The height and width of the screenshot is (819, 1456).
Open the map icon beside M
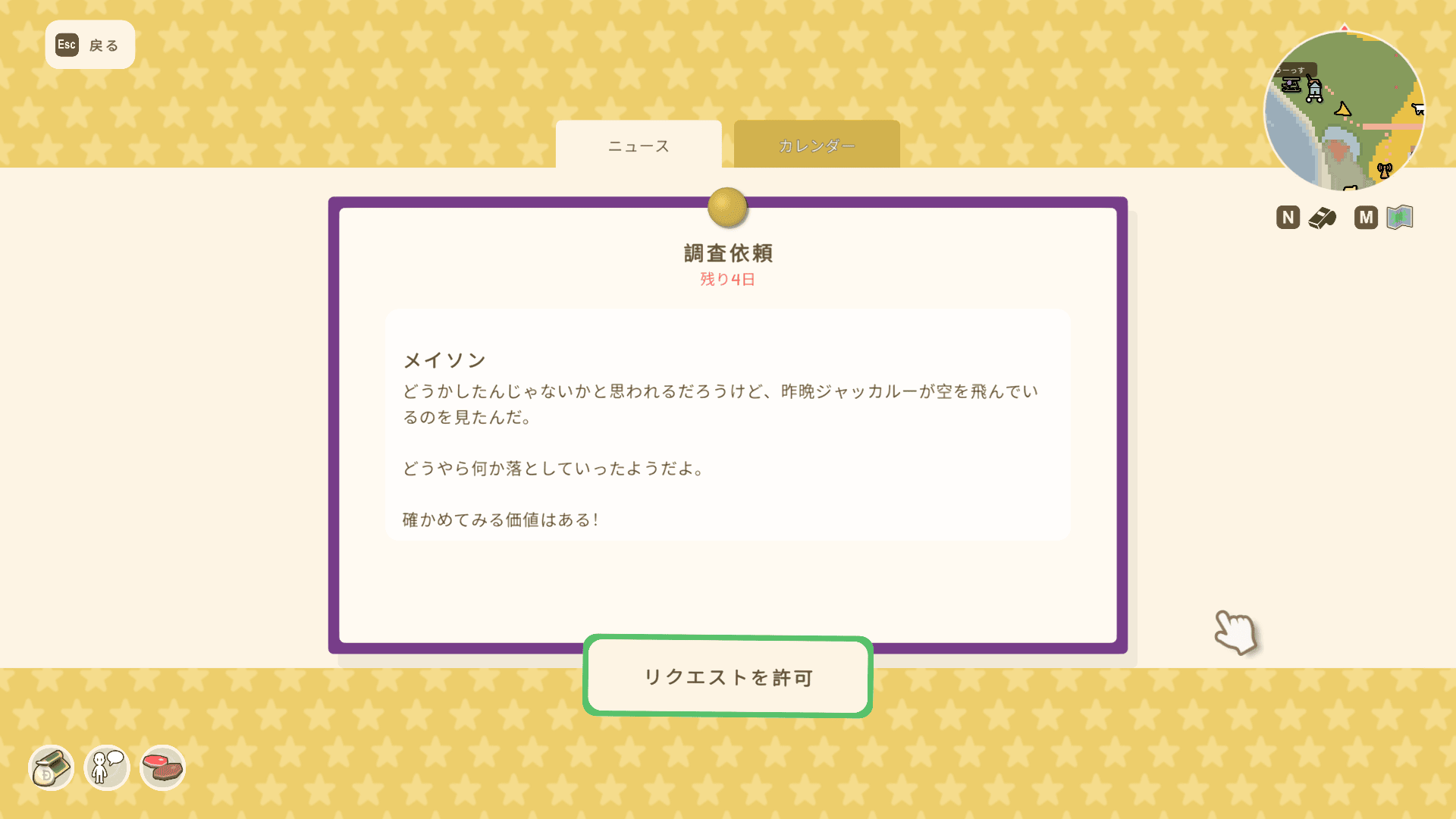1399,218
